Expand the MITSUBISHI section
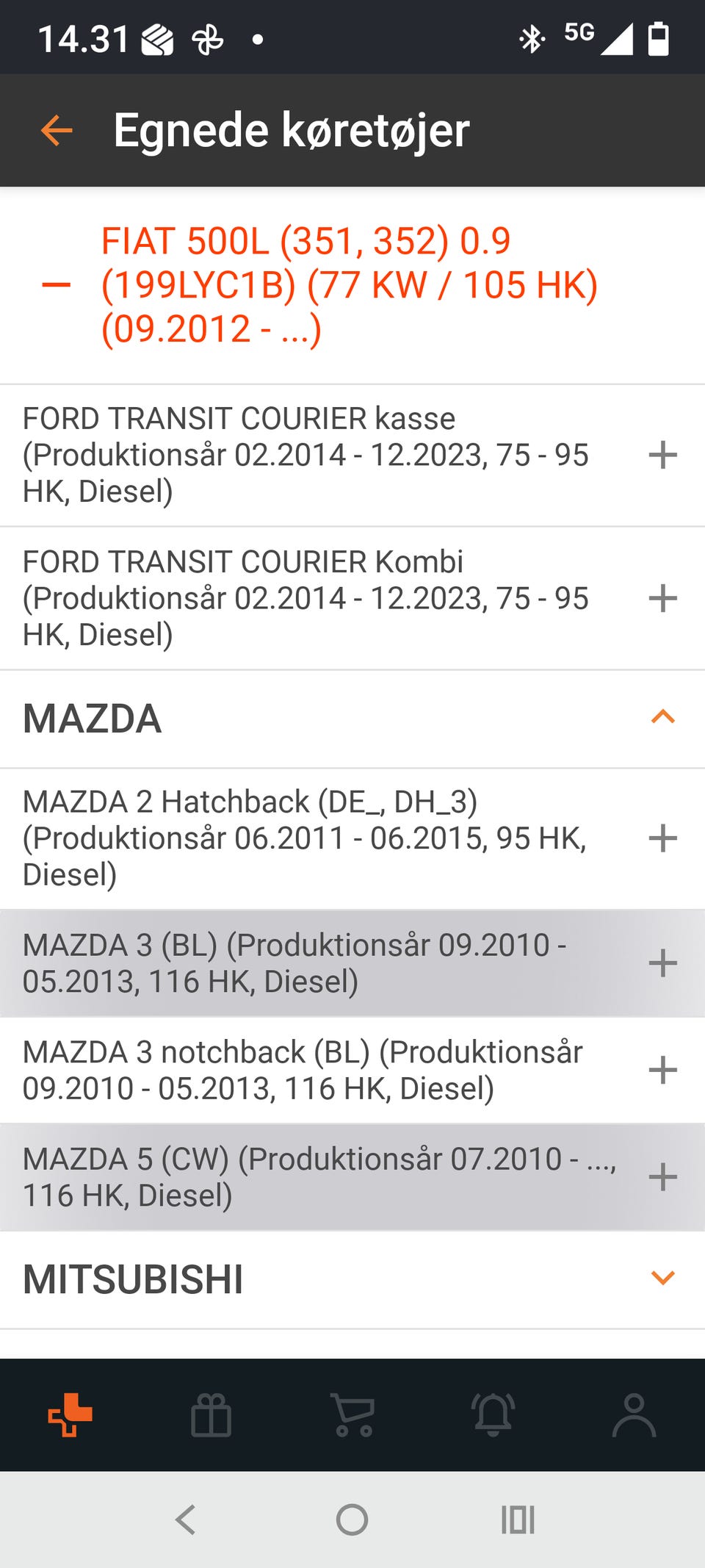 pyautogui.click(x=662, y=1279)
